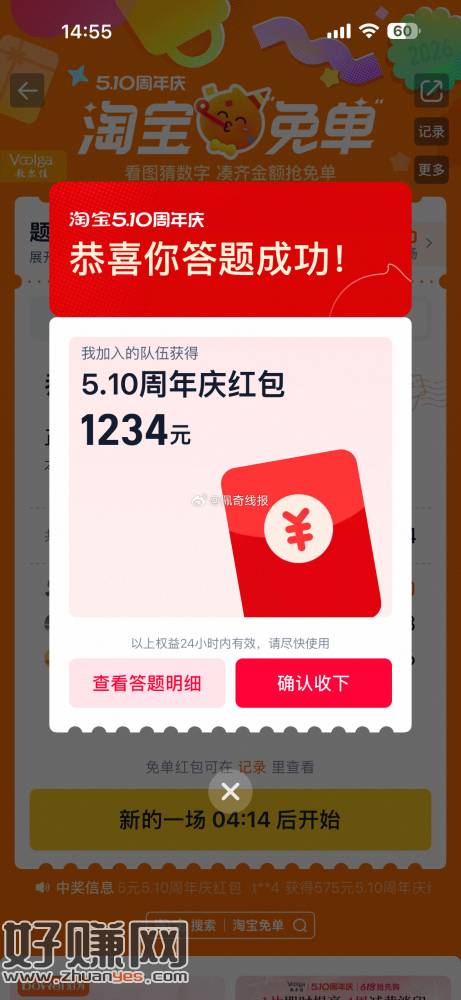Open the 记录 records button

click(431, 132)
